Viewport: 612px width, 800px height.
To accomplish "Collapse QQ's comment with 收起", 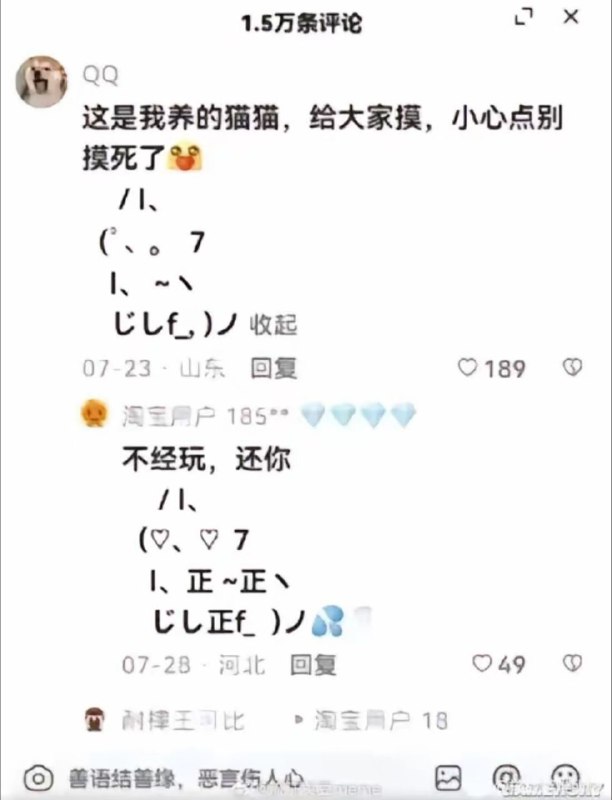I will click(273, 324).
